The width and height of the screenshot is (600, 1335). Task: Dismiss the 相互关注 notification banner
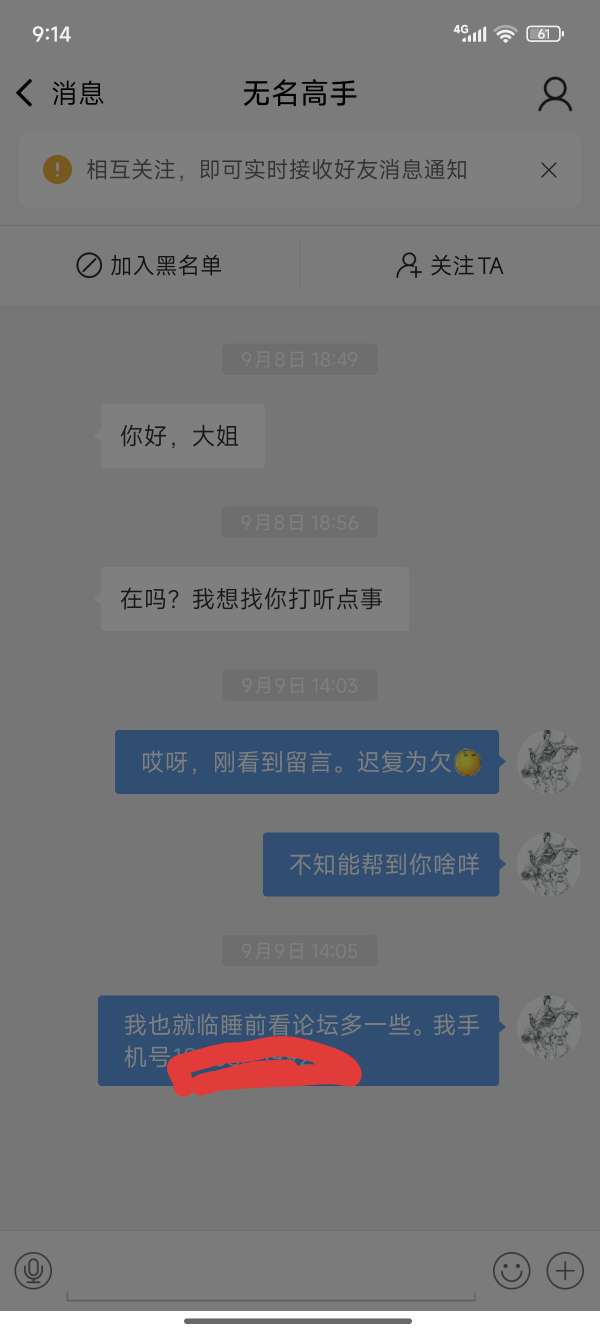[x=548, y=170]
